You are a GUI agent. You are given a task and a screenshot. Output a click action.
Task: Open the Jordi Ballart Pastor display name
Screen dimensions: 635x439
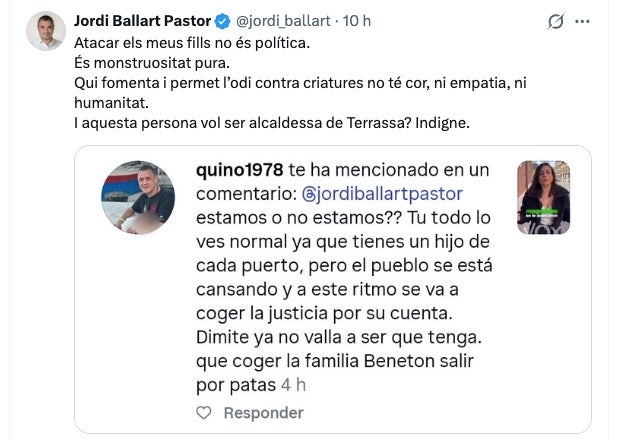(x=144, y=21)
